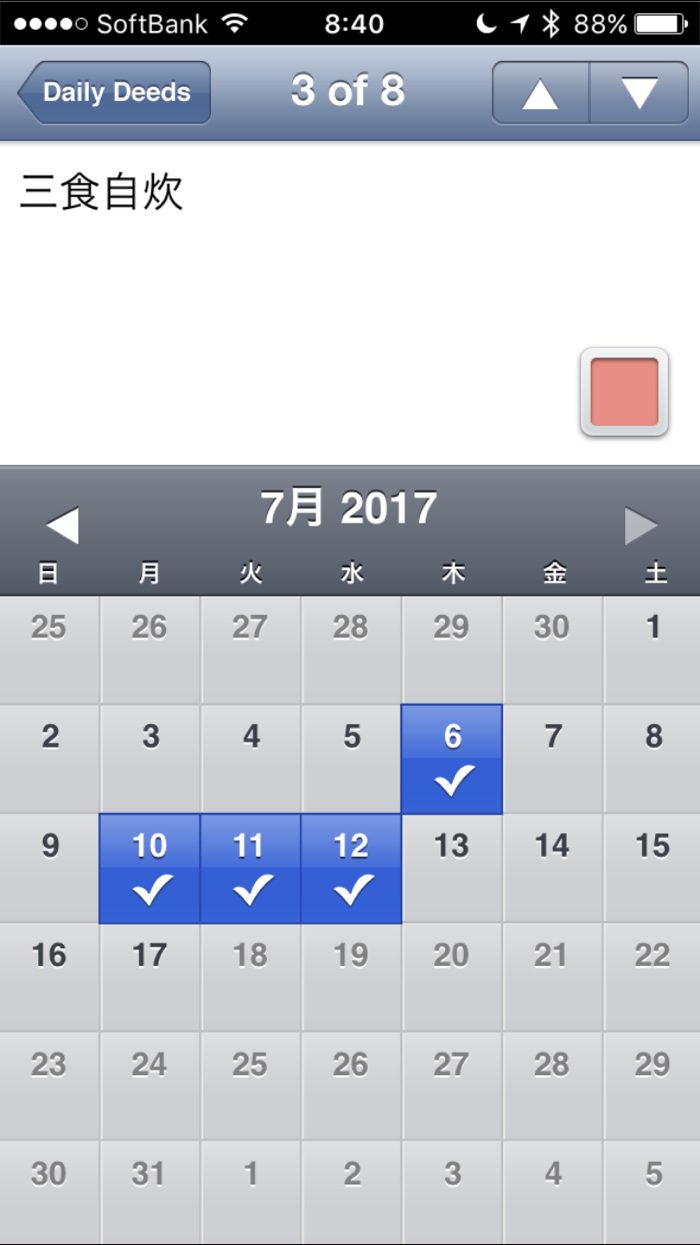Go to the previous month
The height and width of the screenshot is (1245, 700).
point(62,525)
